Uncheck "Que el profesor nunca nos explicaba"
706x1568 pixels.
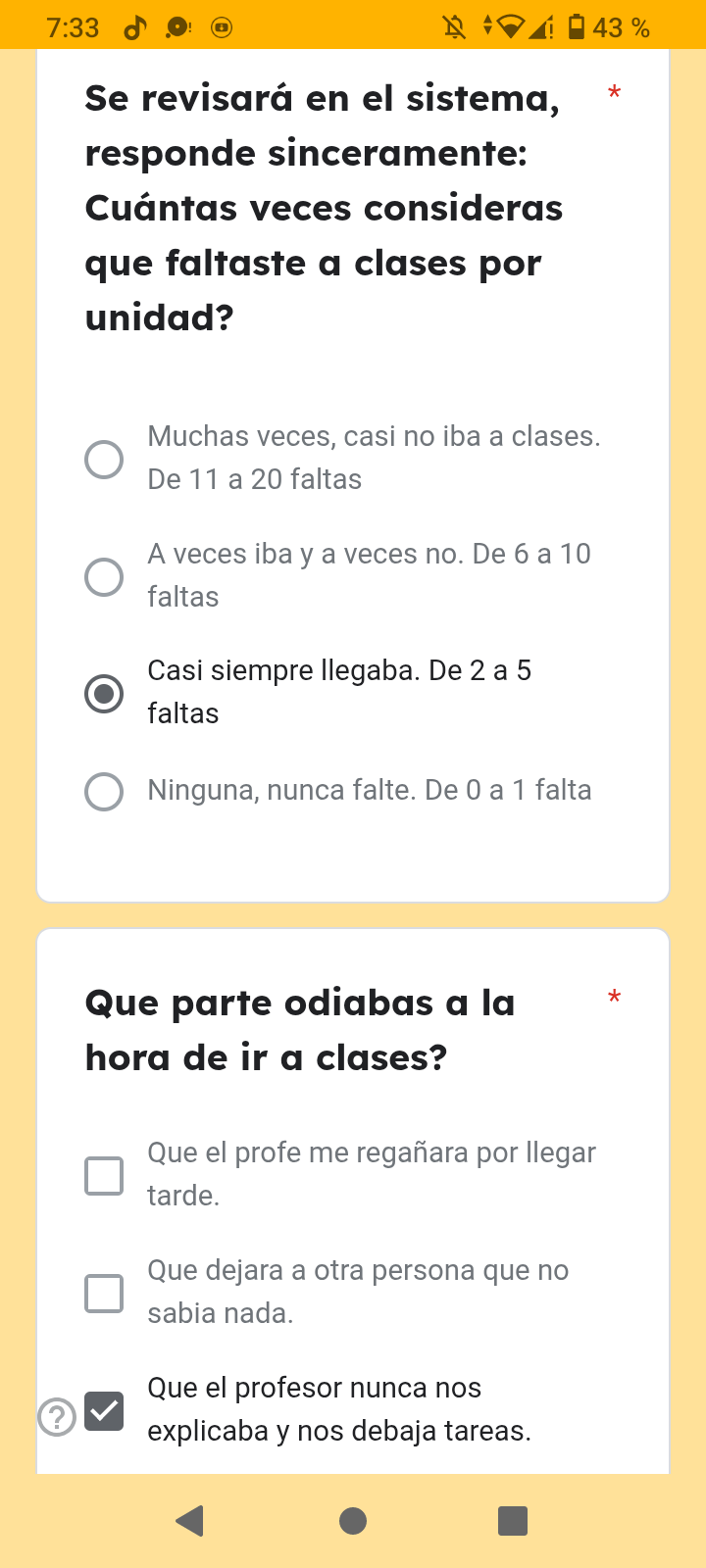104,1410
